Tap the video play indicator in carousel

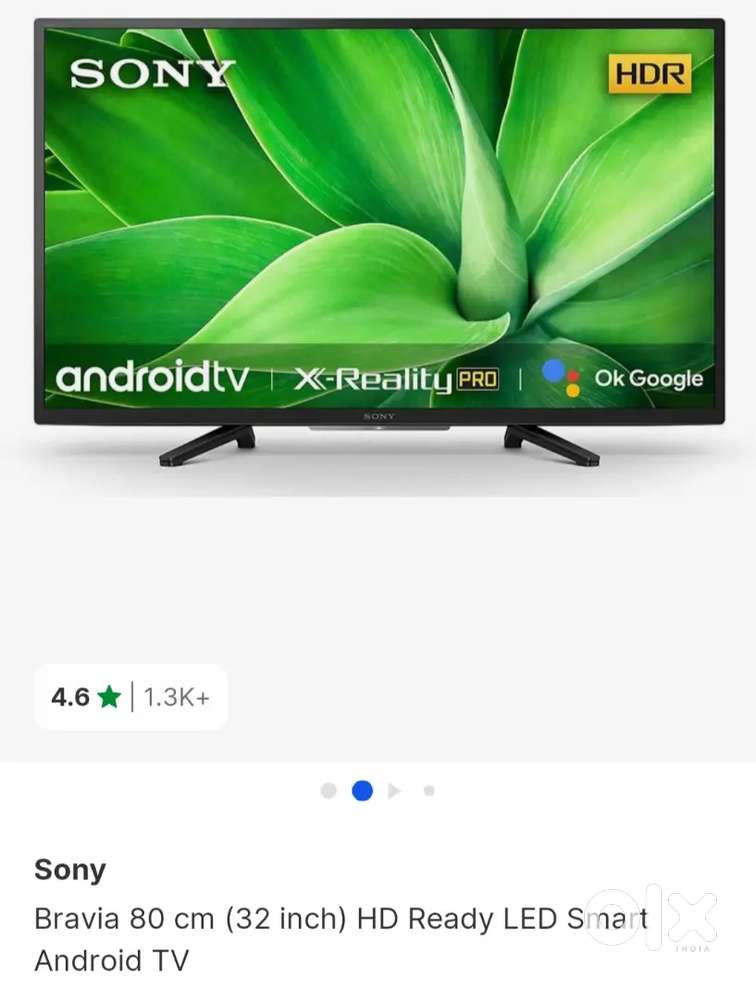tap(394, 791)
